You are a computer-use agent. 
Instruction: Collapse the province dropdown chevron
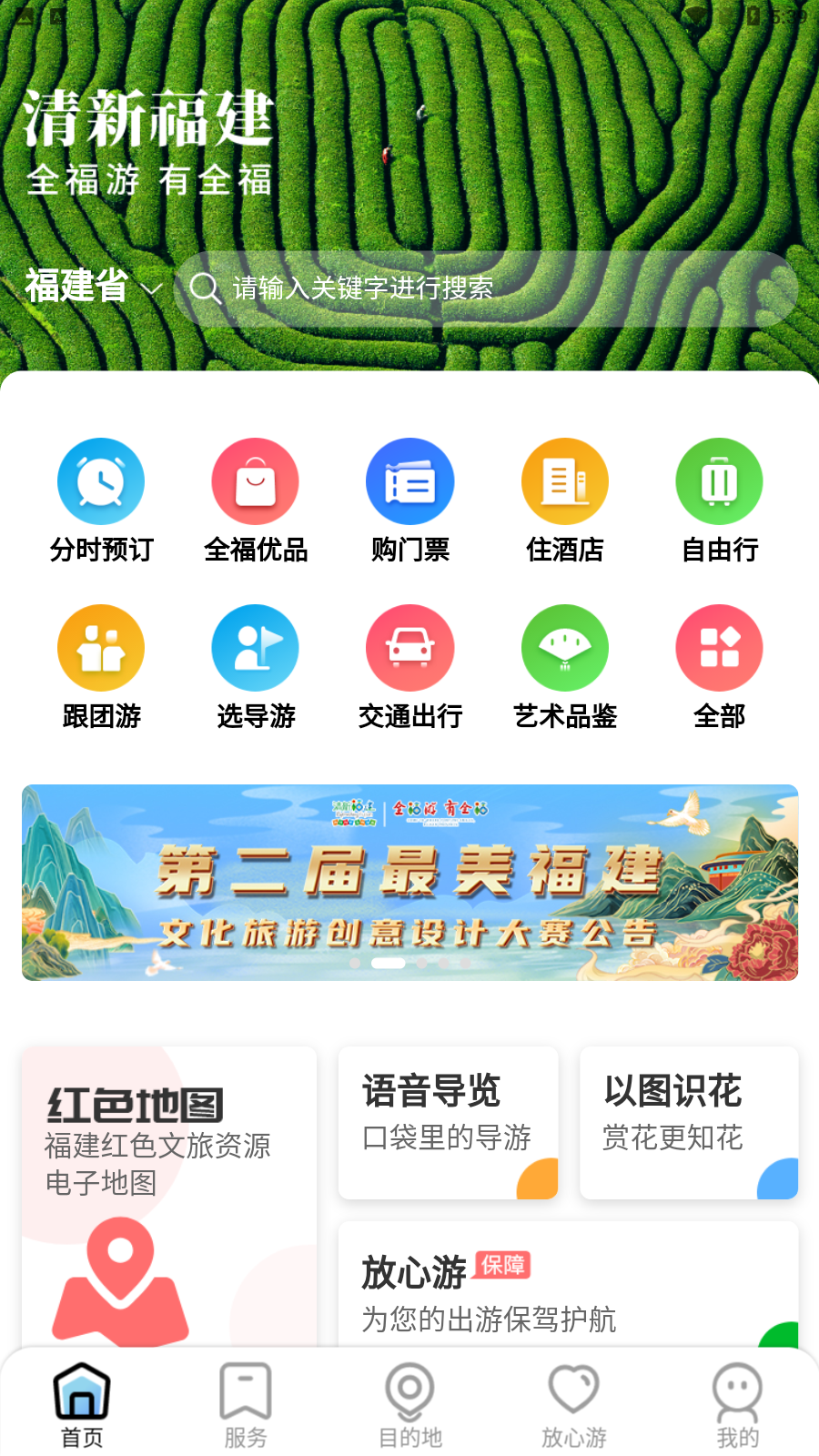coord(153,289)
